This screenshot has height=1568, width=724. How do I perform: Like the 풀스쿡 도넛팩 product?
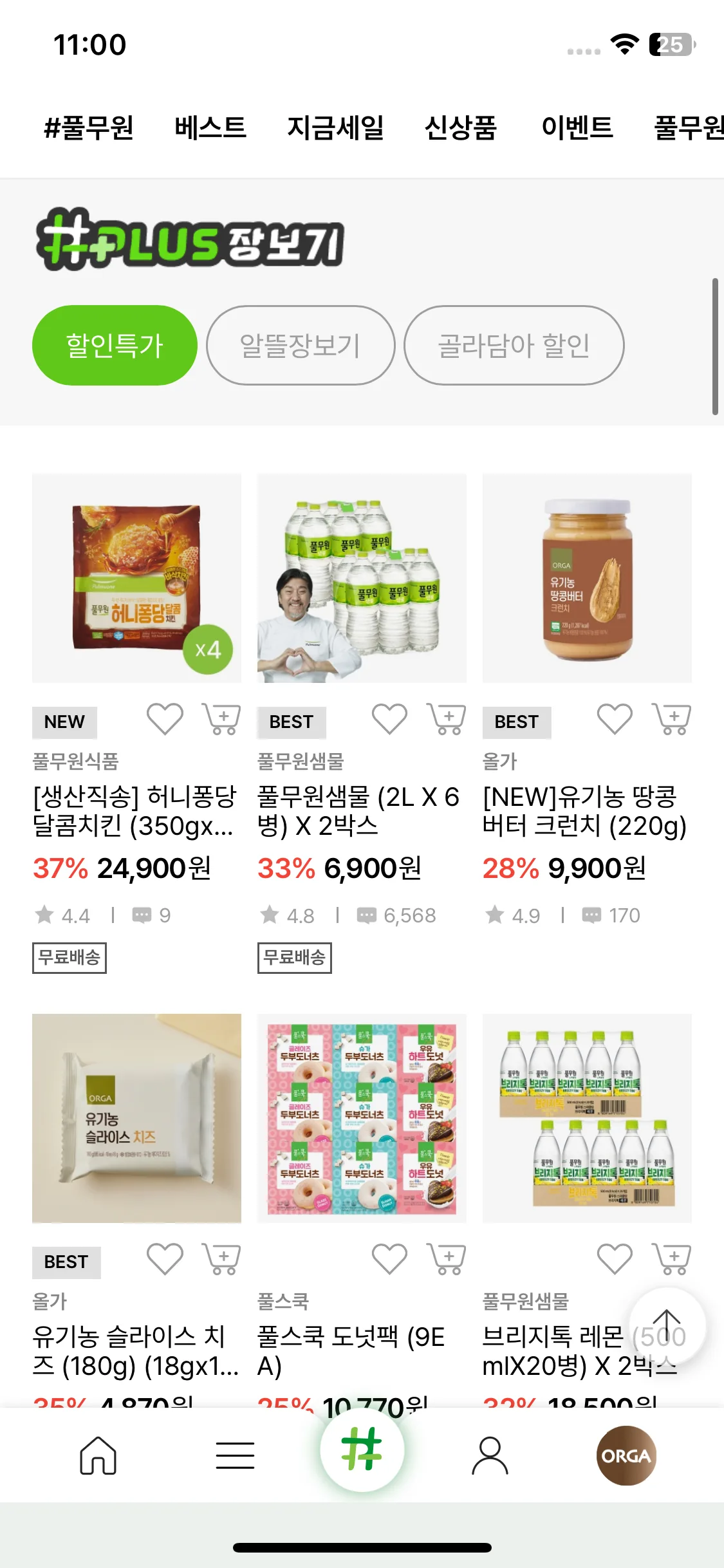[x=389, y=1259]
